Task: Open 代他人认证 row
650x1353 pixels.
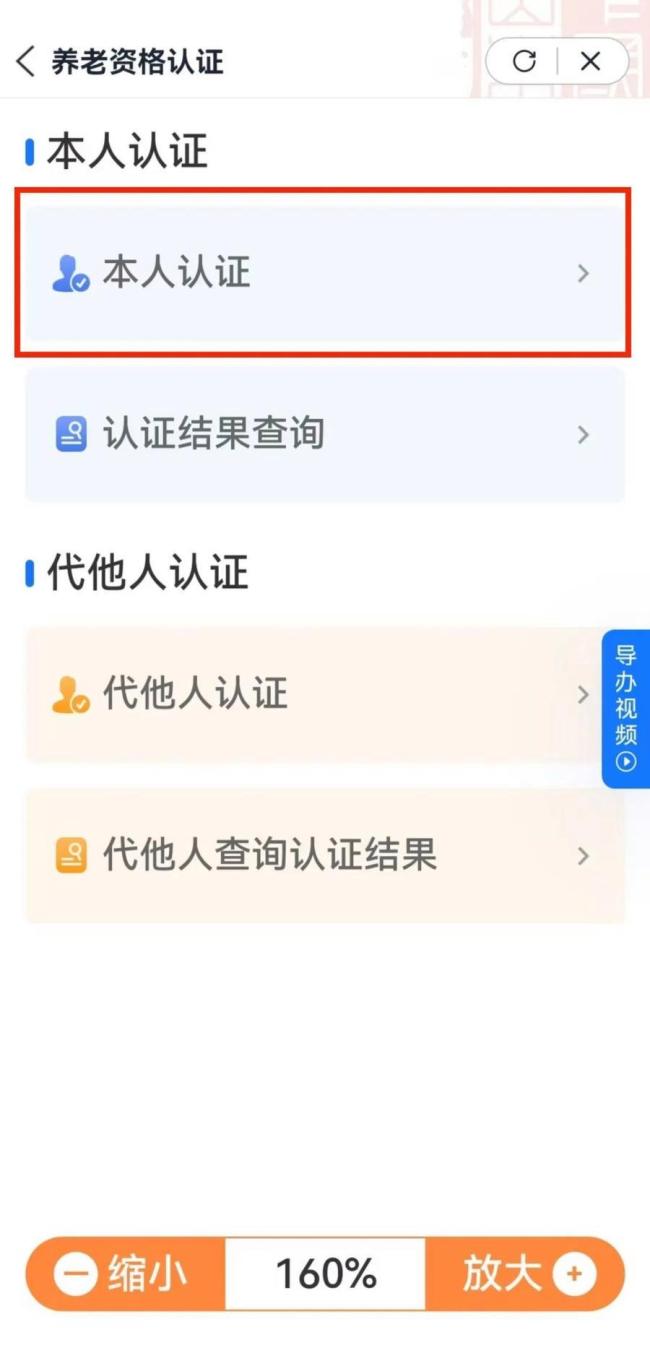Action: (x=312, y=694)
